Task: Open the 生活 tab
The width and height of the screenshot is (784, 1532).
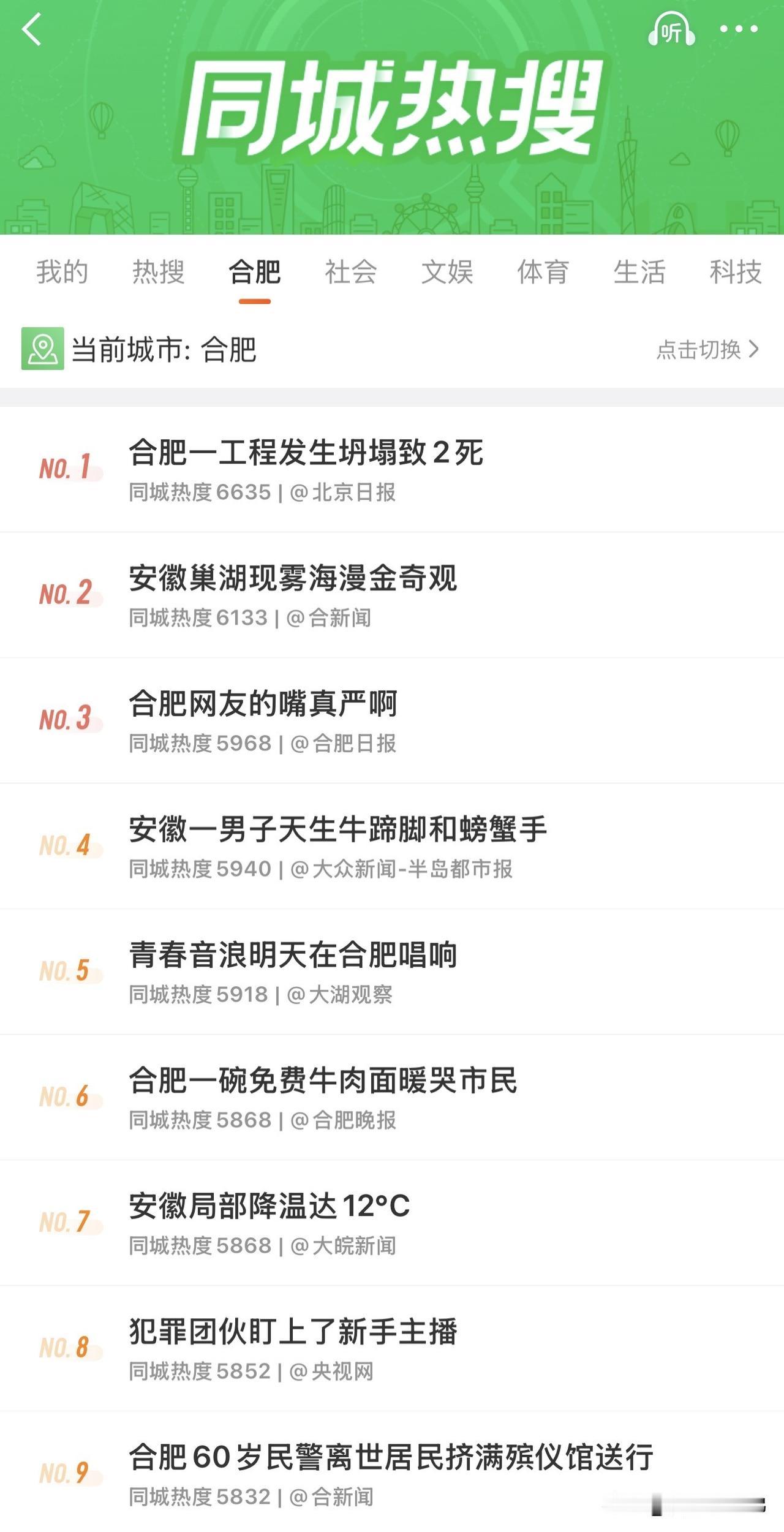Action: click(639, 273)
